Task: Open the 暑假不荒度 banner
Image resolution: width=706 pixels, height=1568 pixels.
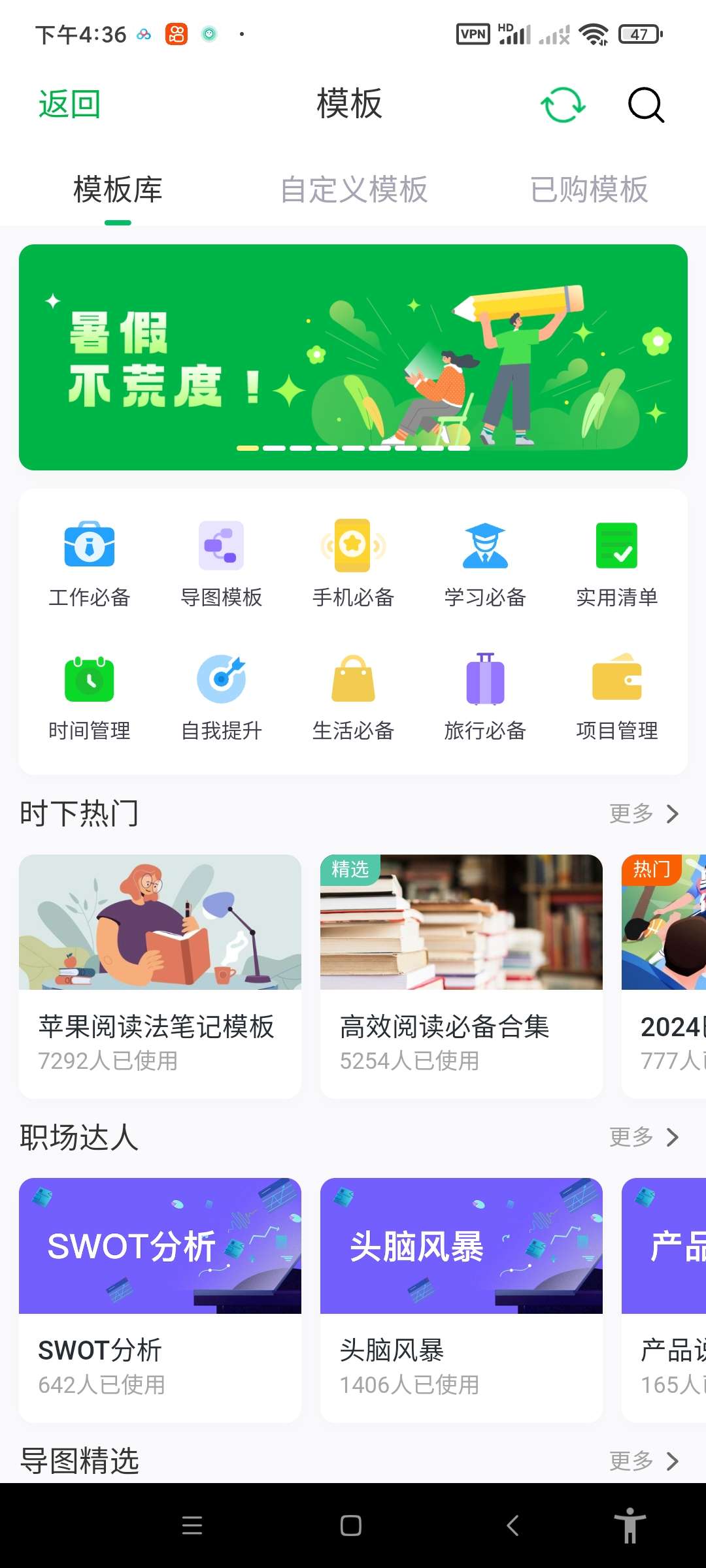Action: coord(353,357)
